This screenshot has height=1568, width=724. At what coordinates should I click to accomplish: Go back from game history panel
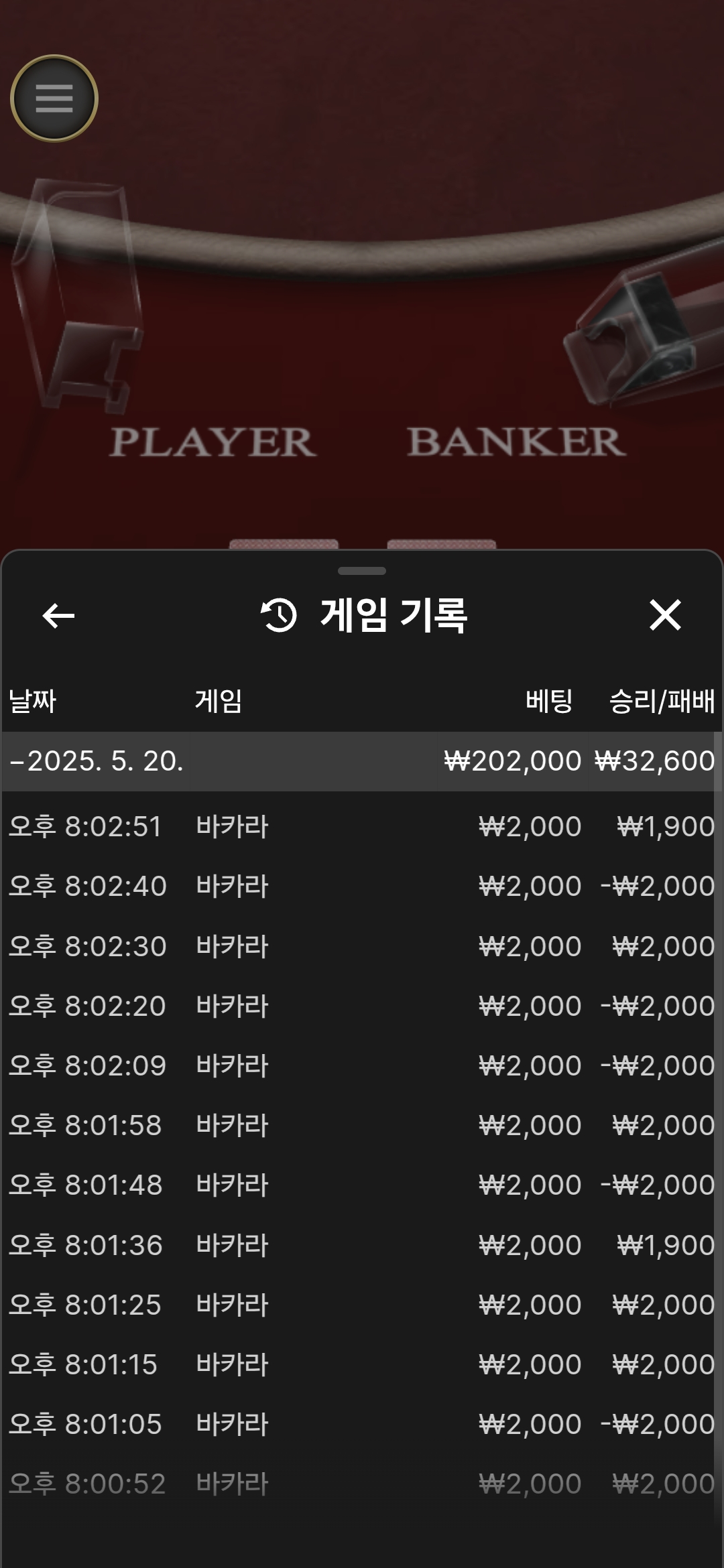58,615
